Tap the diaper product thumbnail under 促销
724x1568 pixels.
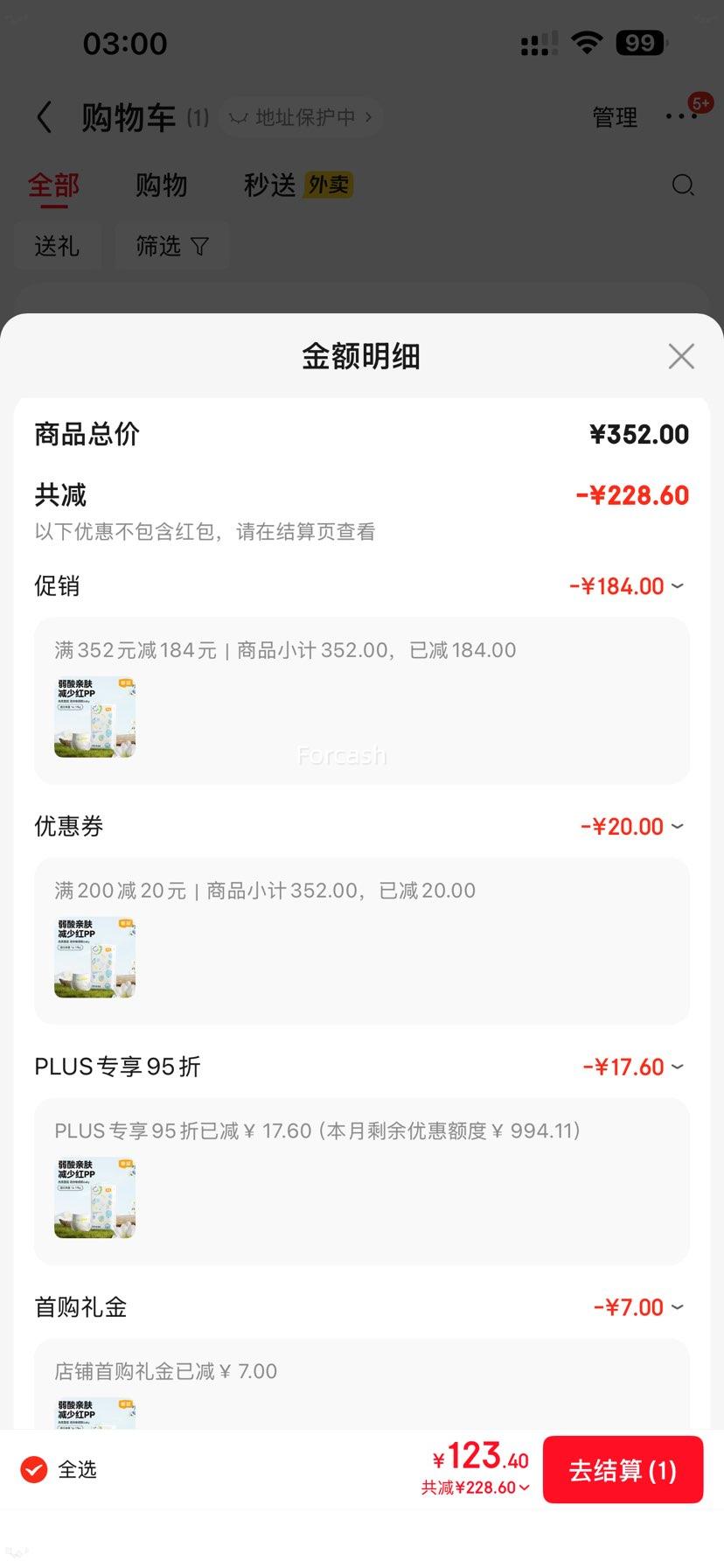[94, 716]
